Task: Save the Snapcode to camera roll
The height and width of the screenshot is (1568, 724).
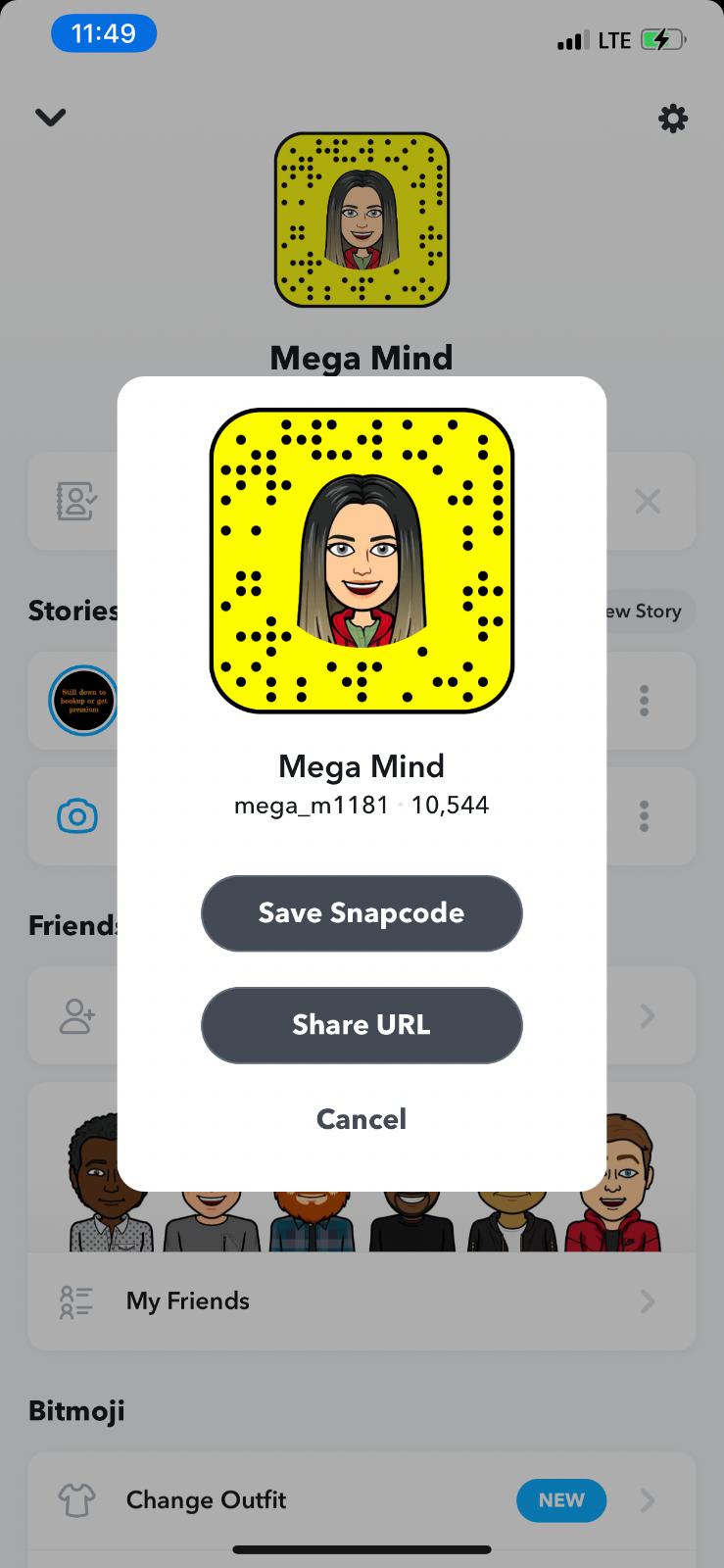Action: tap(362, 913)
